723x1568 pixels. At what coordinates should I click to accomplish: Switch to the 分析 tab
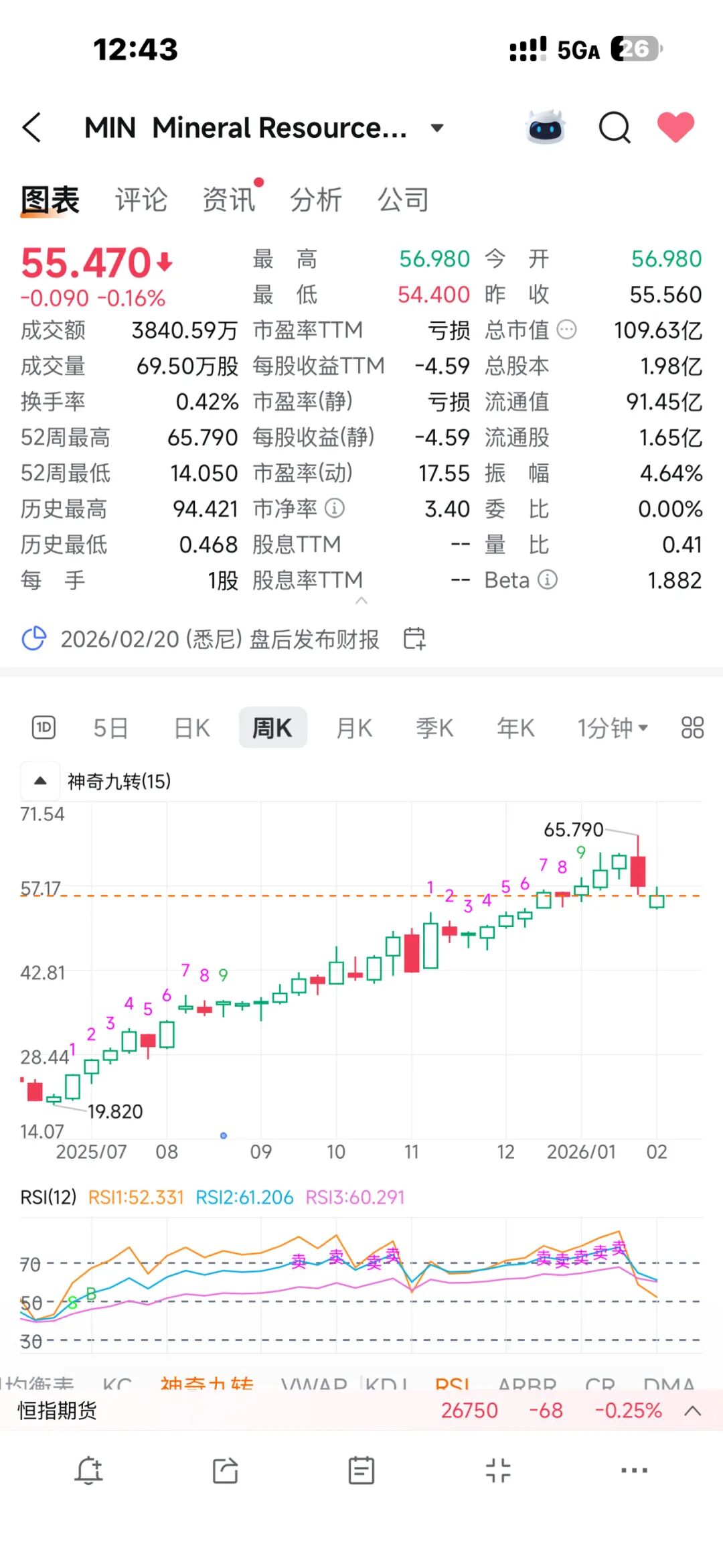pos(316,200)
